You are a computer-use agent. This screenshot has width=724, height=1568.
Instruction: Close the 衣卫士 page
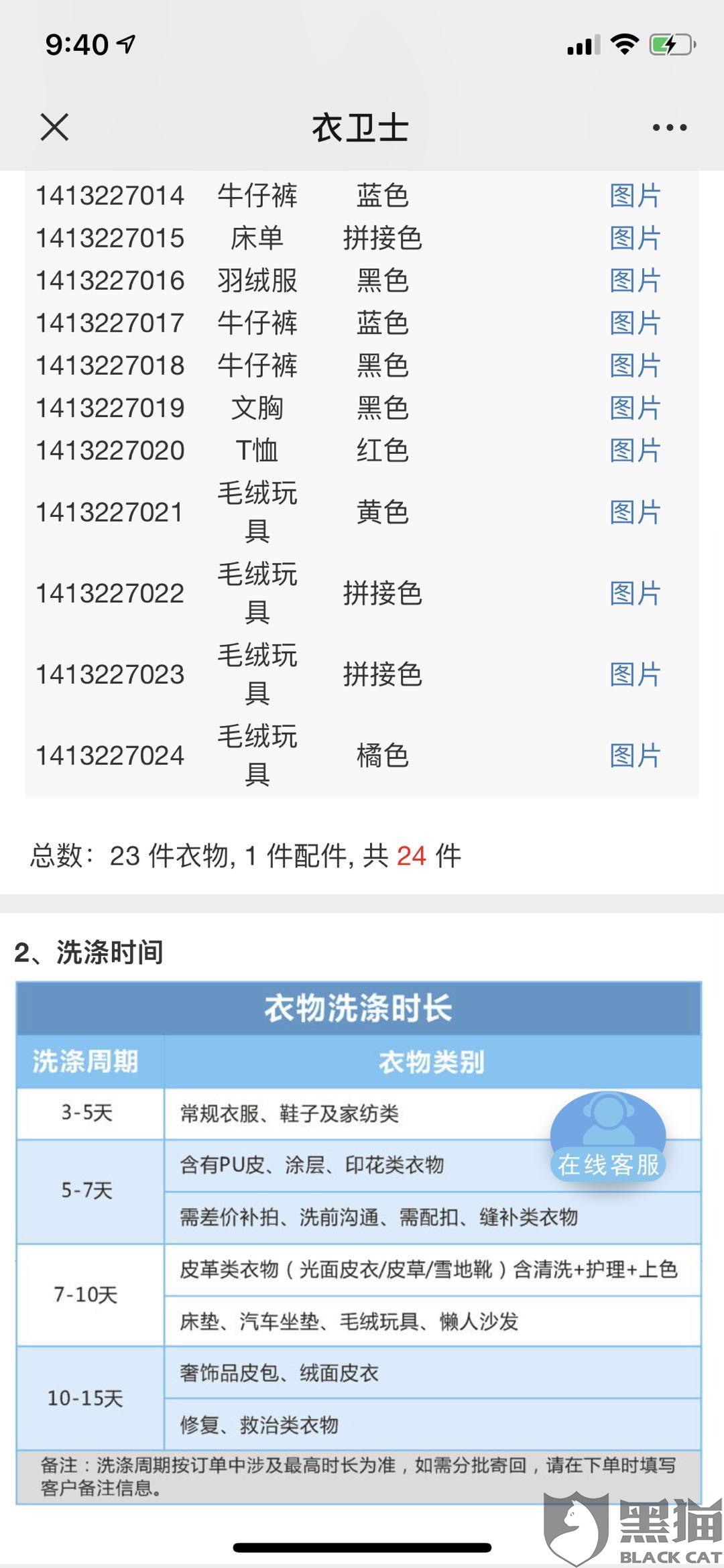click(54, 127)
